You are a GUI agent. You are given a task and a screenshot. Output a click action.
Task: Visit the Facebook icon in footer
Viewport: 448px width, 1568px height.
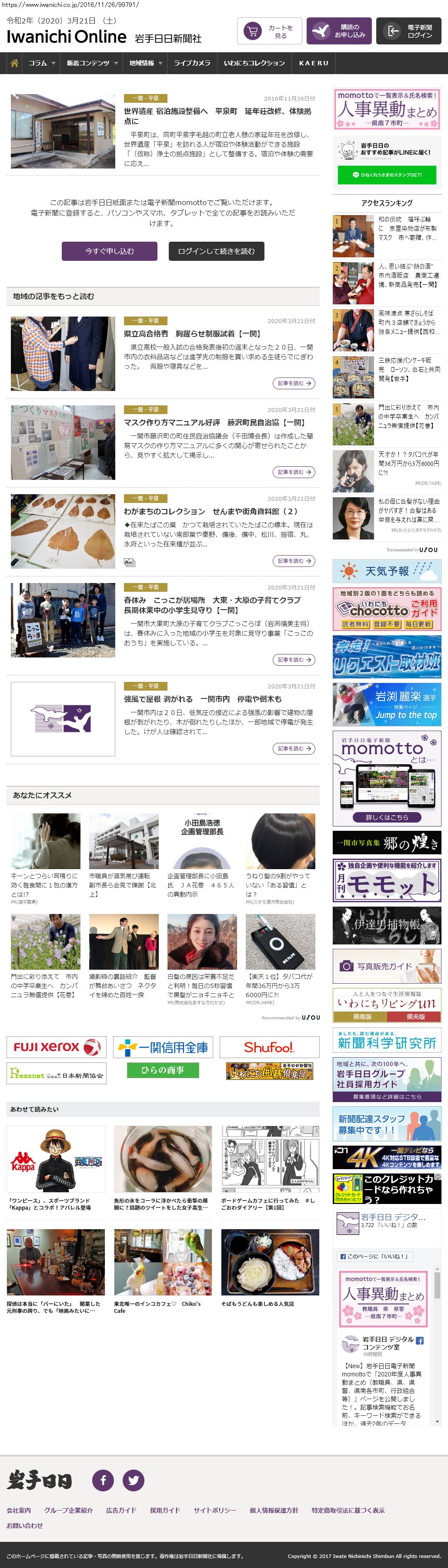coord(103,1480)
